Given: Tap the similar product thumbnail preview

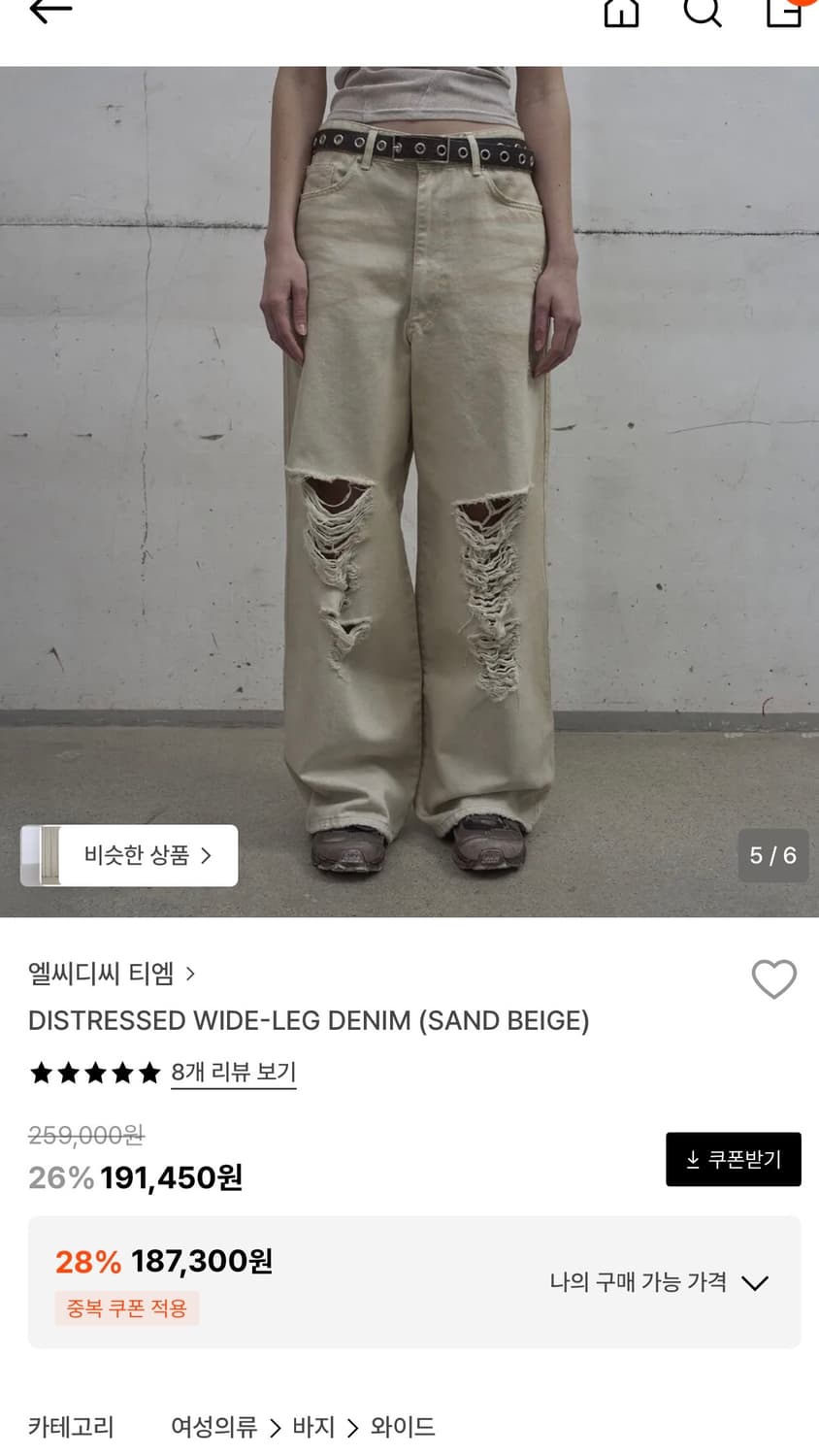Looking at the screenshot, I should pyautogui.click(x=49, y=855).
